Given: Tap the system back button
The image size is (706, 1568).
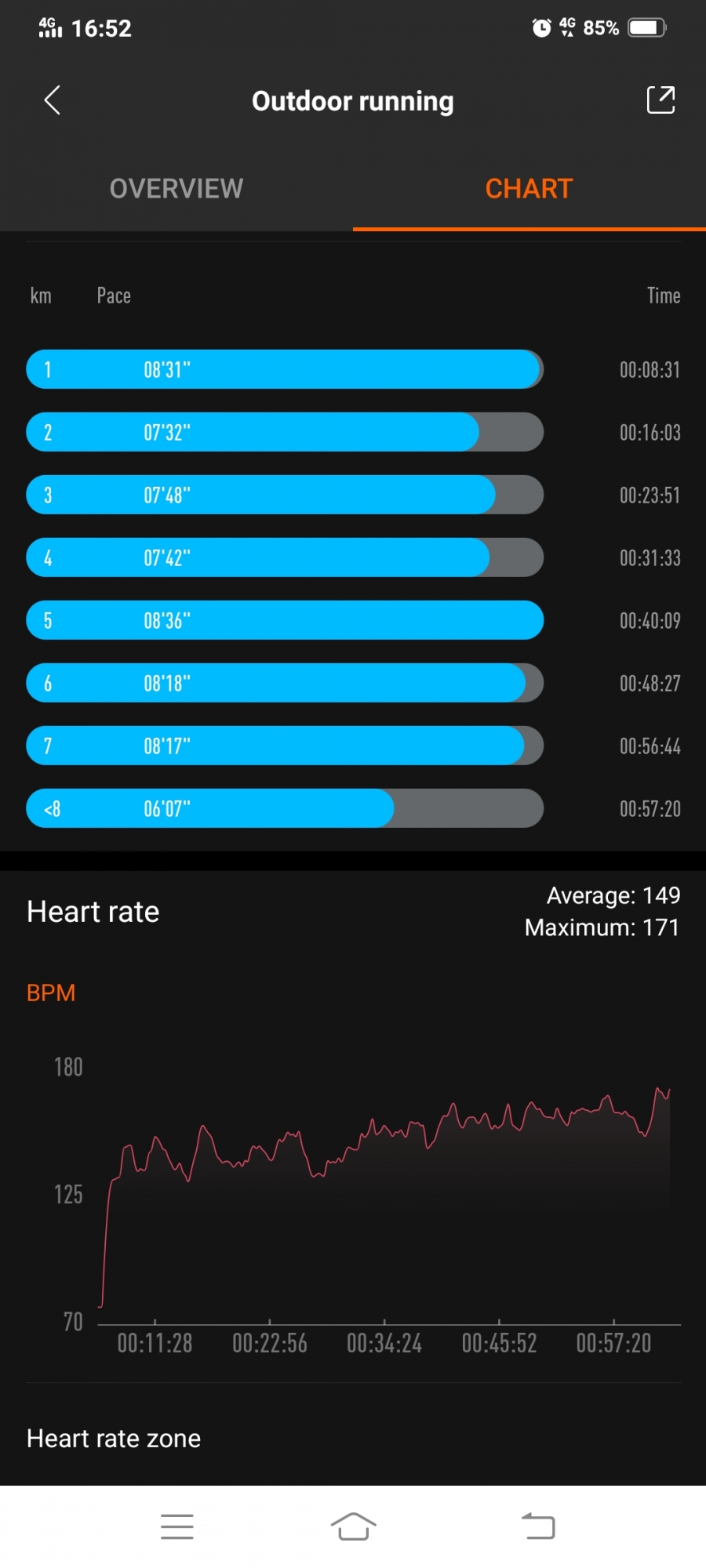Looking at the screenshot, I should (x=538, y=1526).
